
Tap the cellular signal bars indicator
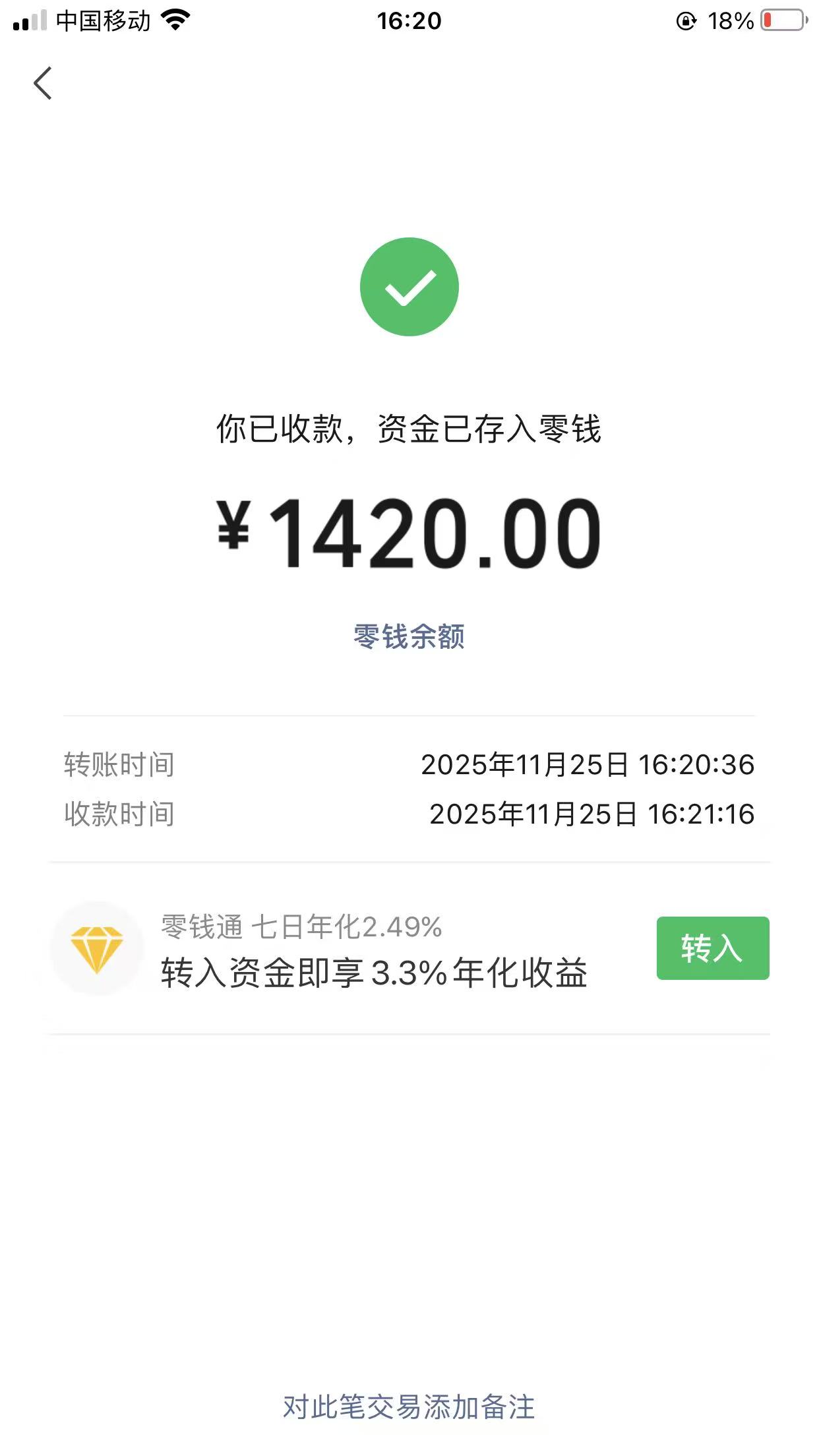click(x=27, y=20)
